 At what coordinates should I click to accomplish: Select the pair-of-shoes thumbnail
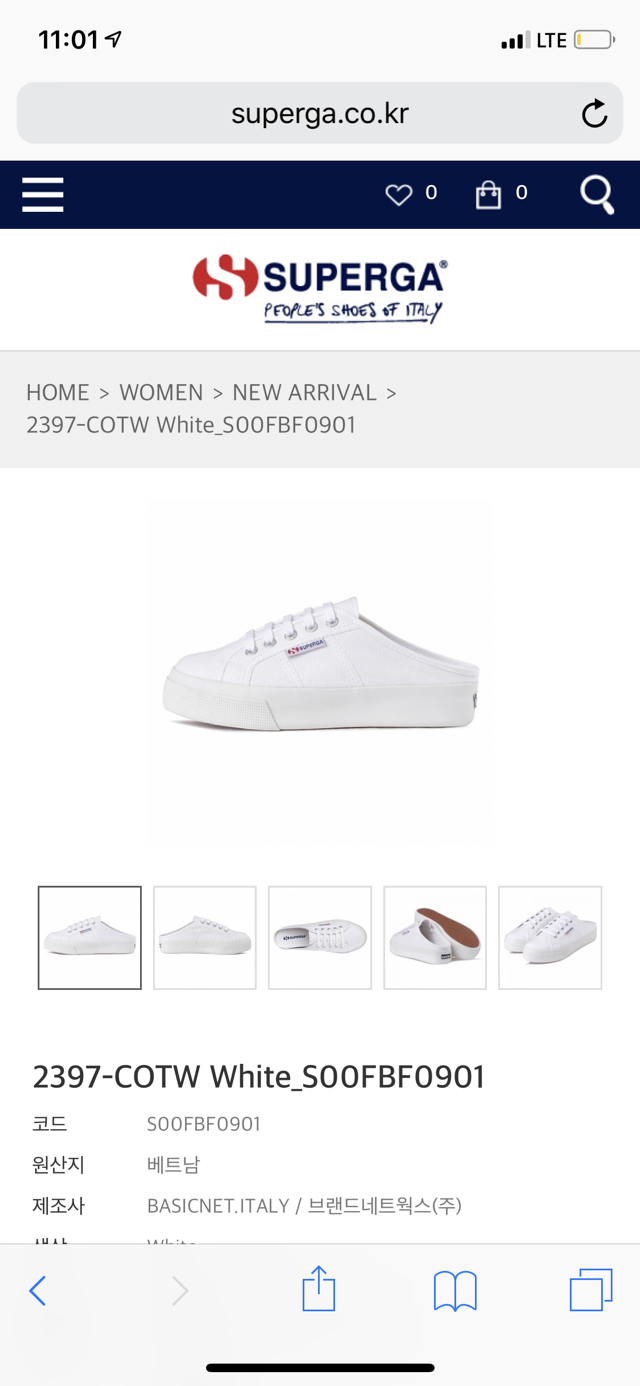pos(550,938)
